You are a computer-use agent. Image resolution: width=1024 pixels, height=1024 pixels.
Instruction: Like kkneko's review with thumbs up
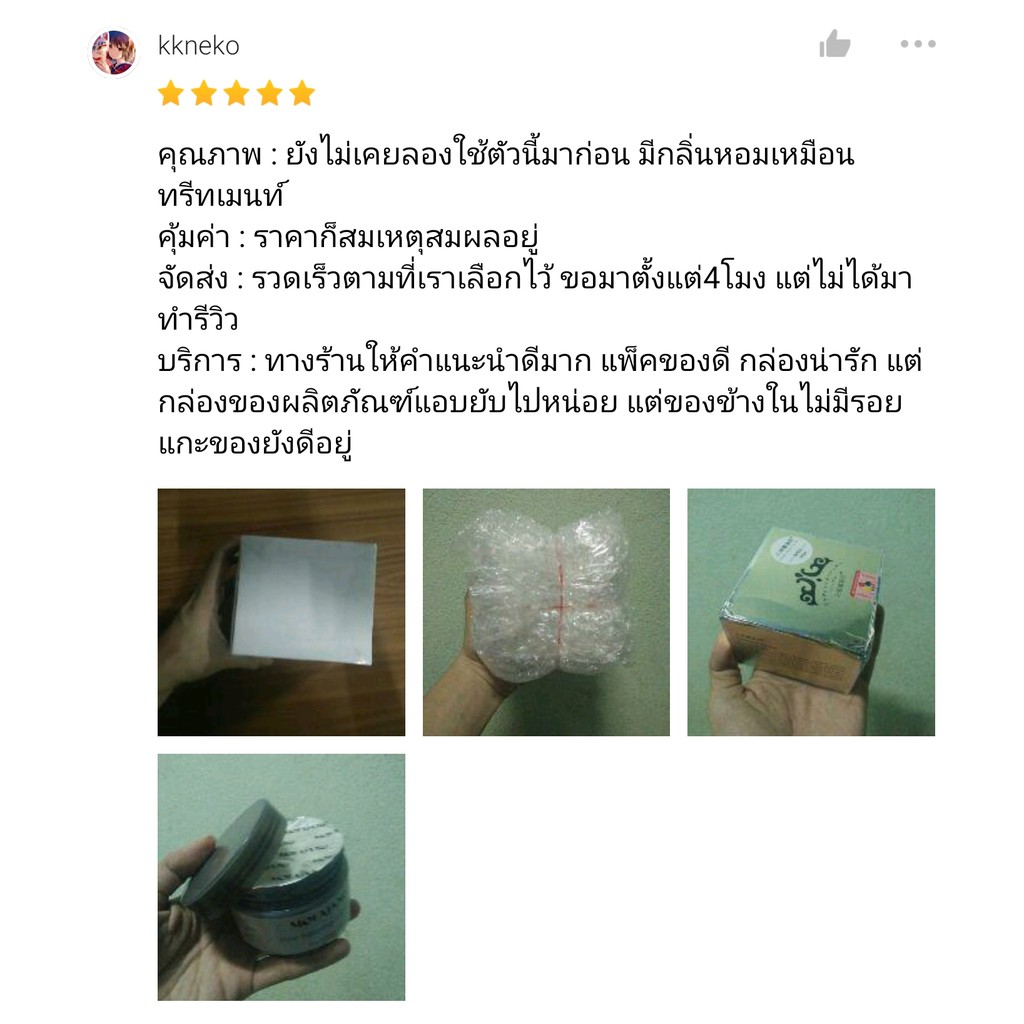click(835, 44)
